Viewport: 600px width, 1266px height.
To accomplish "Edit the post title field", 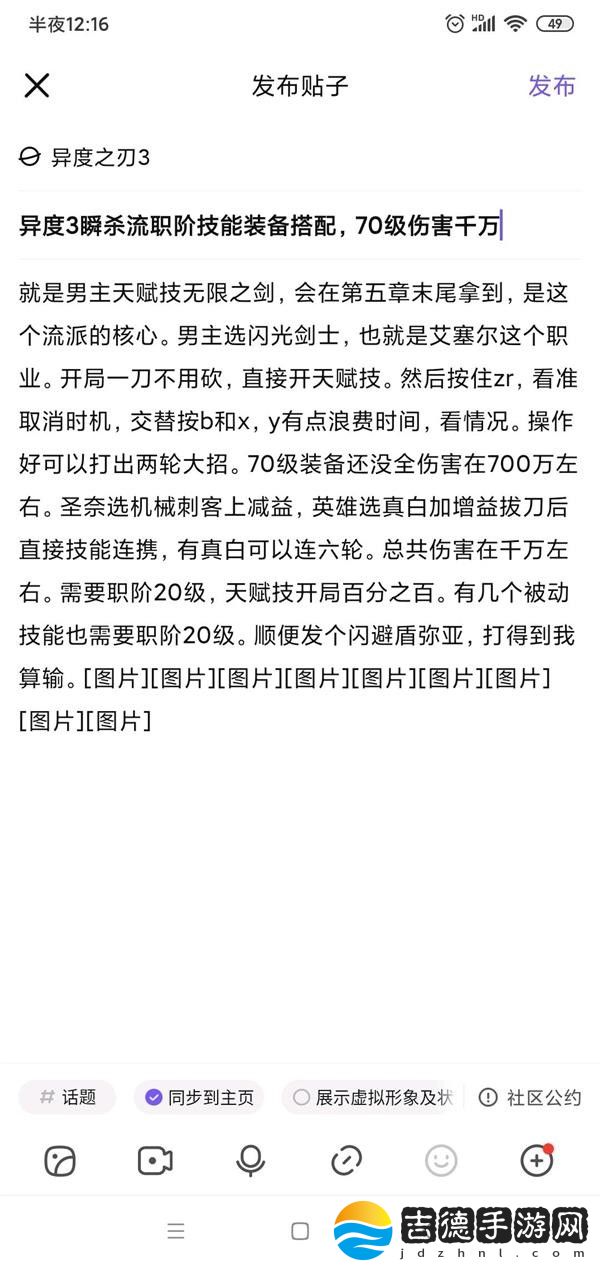I will click(x=300, y=226).
